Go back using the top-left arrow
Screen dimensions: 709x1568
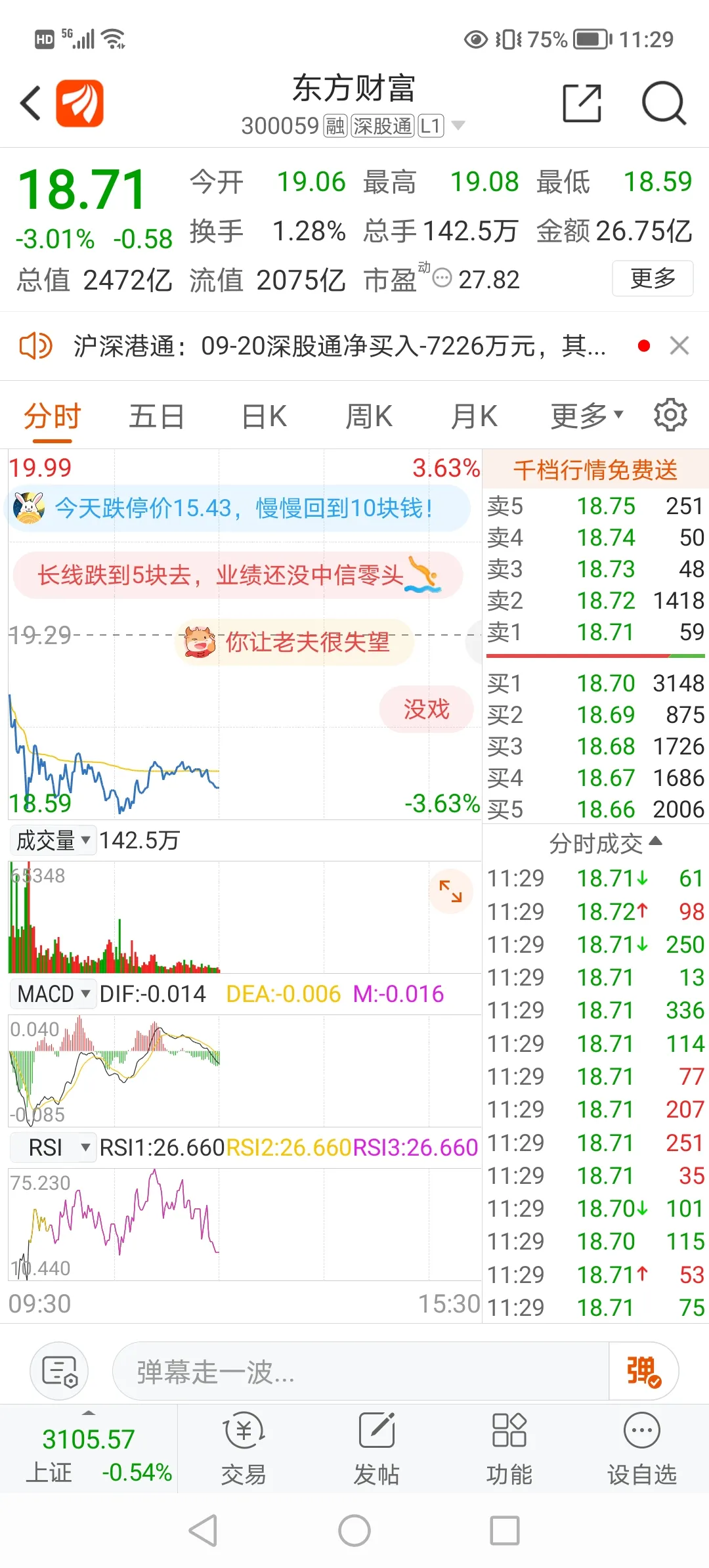[x=31, y=104]
